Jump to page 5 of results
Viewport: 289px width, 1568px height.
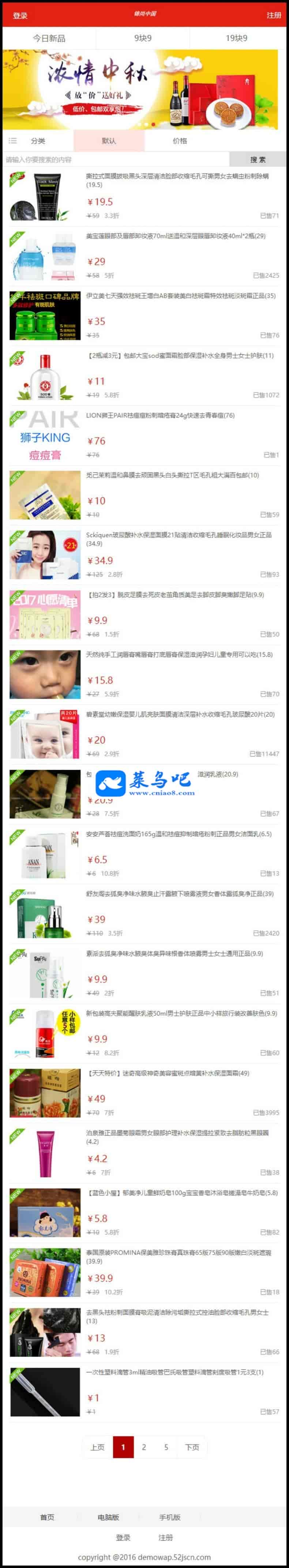166,1447
